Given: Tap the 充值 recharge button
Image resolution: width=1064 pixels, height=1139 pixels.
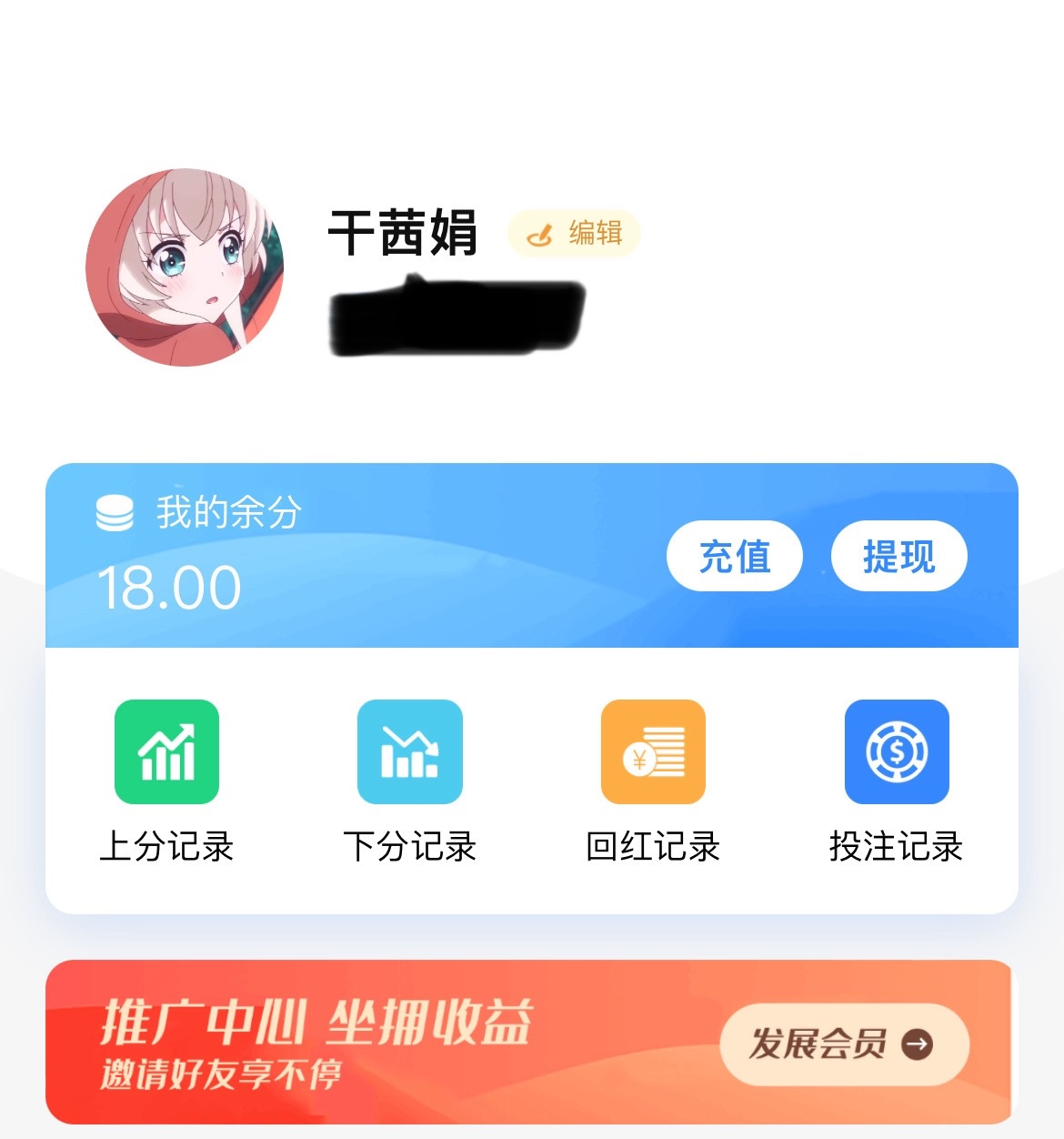Looking at the screenshot, I should pyautogui.click(x=734, y=556).
